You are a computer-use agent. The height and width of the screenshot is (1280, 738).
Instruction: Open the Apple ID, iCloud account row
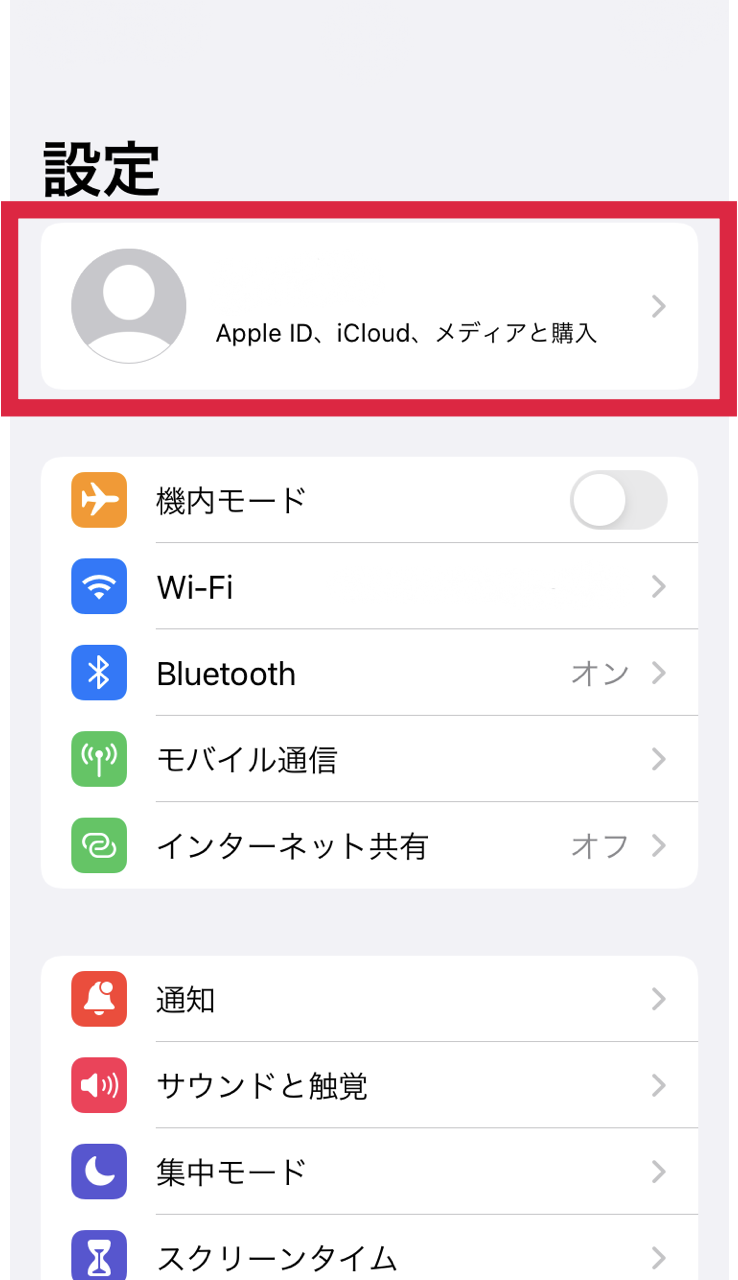[x=369, y=306]
